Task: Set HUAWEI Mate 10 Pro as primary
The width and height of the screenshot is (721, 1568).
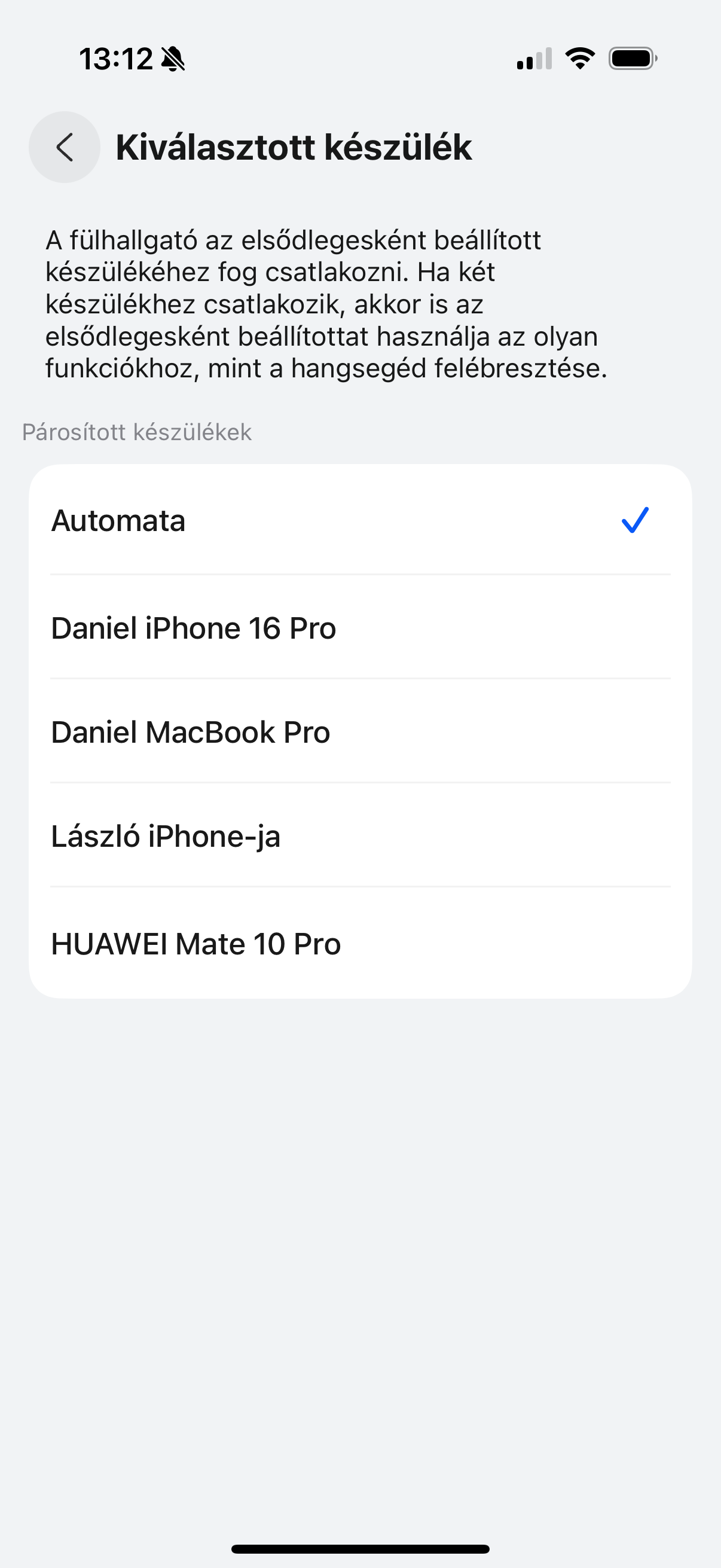Action: click(360, 943)
